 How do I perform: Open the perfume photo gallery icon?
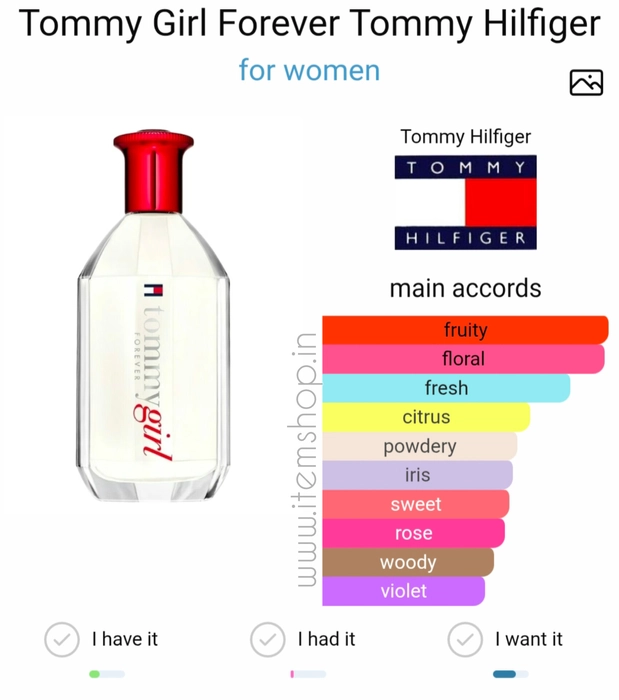point(586,82)
